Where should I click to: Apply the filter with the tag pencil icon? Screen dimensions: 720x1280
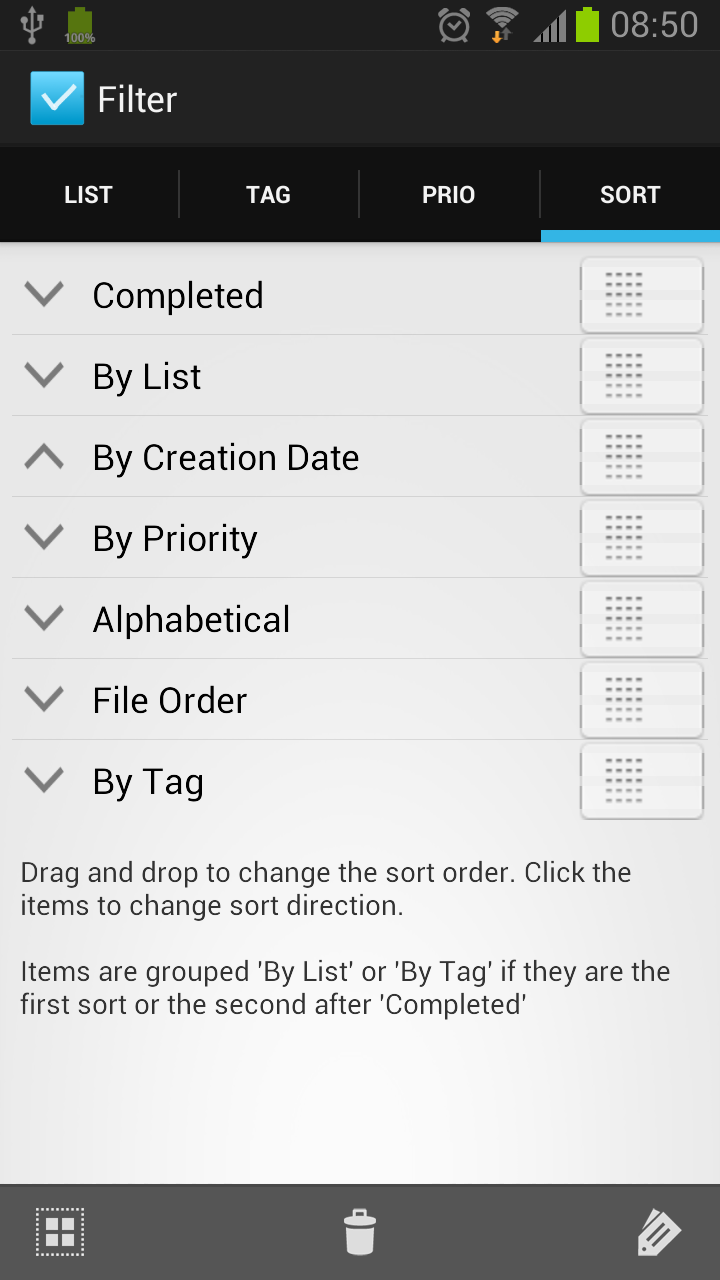[659, 1232]
